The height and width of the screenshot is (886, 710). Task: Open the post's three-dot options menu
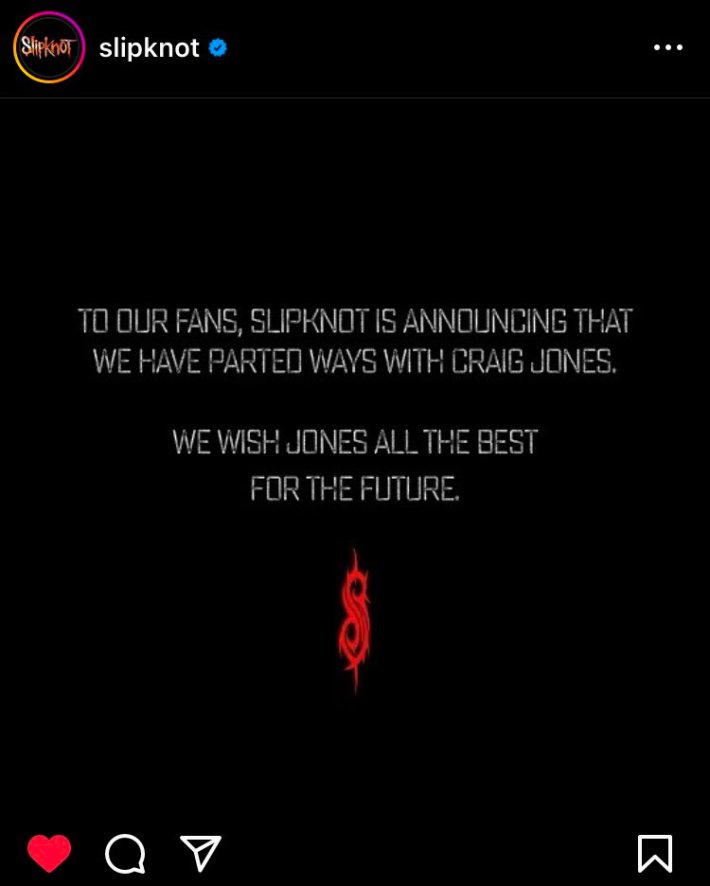[x=667, y=47]
